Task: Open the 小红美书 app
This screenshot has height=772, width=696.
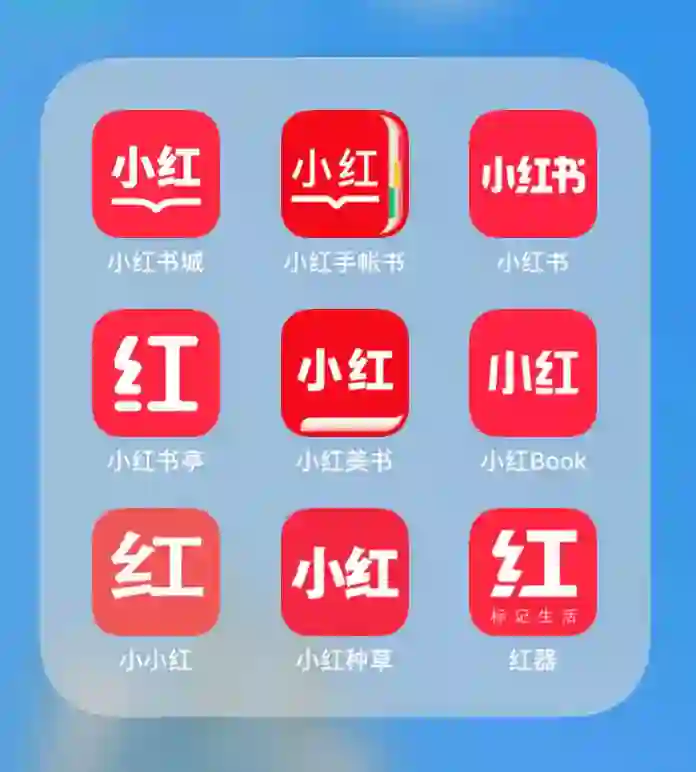Action: click(x=344, y=373)
